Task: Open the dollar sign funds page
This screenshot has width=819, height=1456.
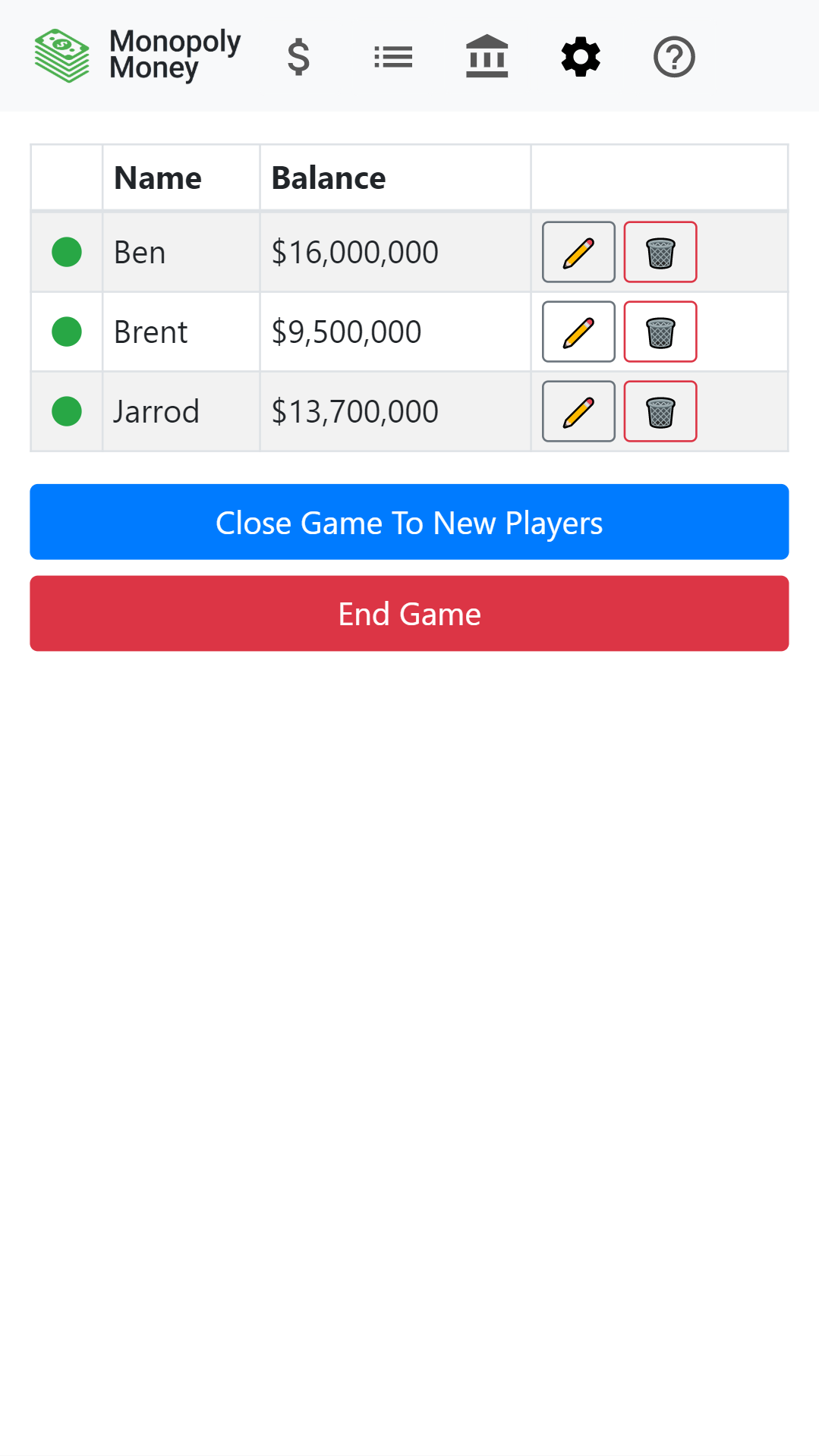Action: 299,57
